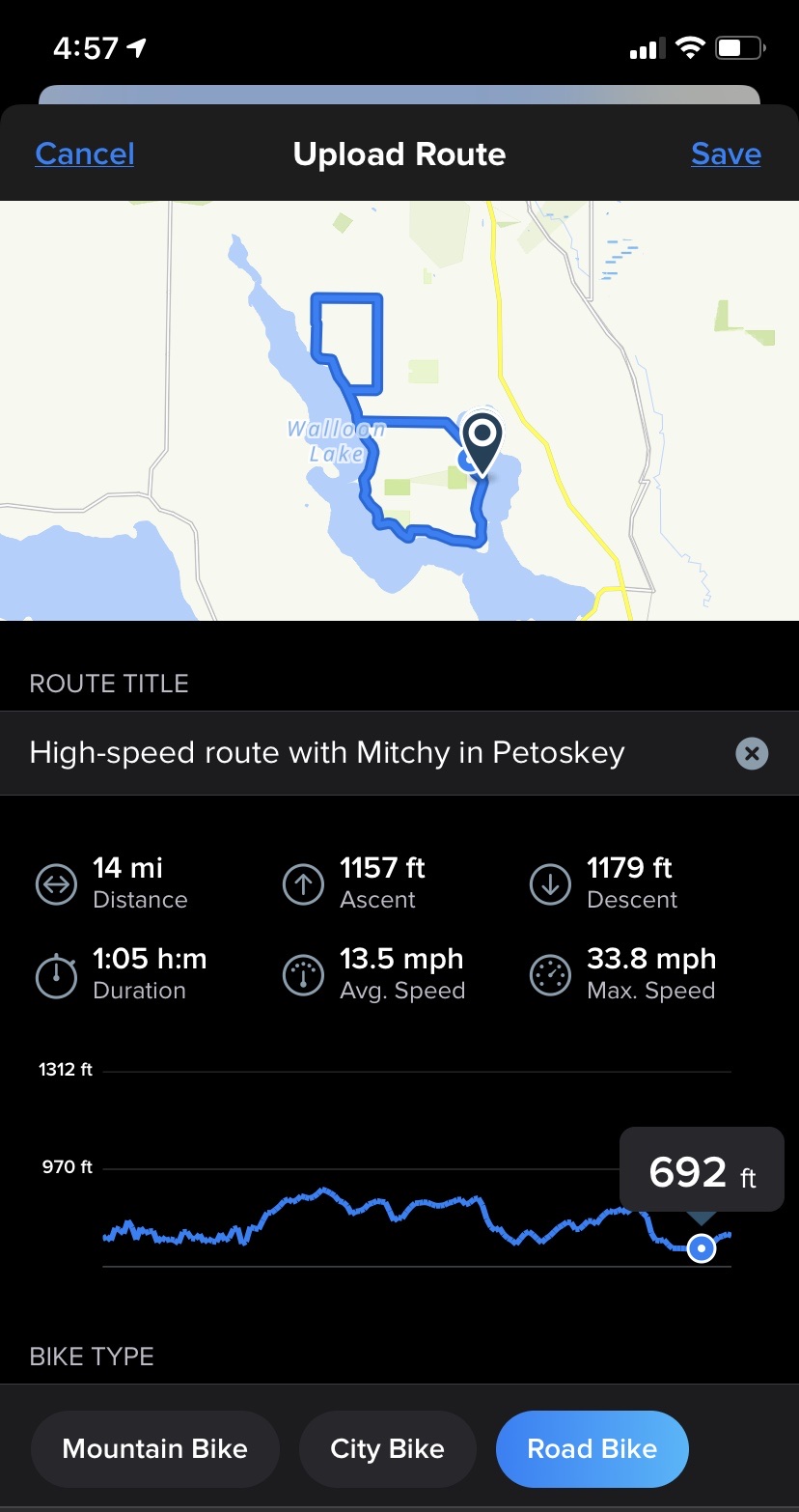Tap the route map preview
Viewport: 799px width, 1512px height.
tap(399, 410)
